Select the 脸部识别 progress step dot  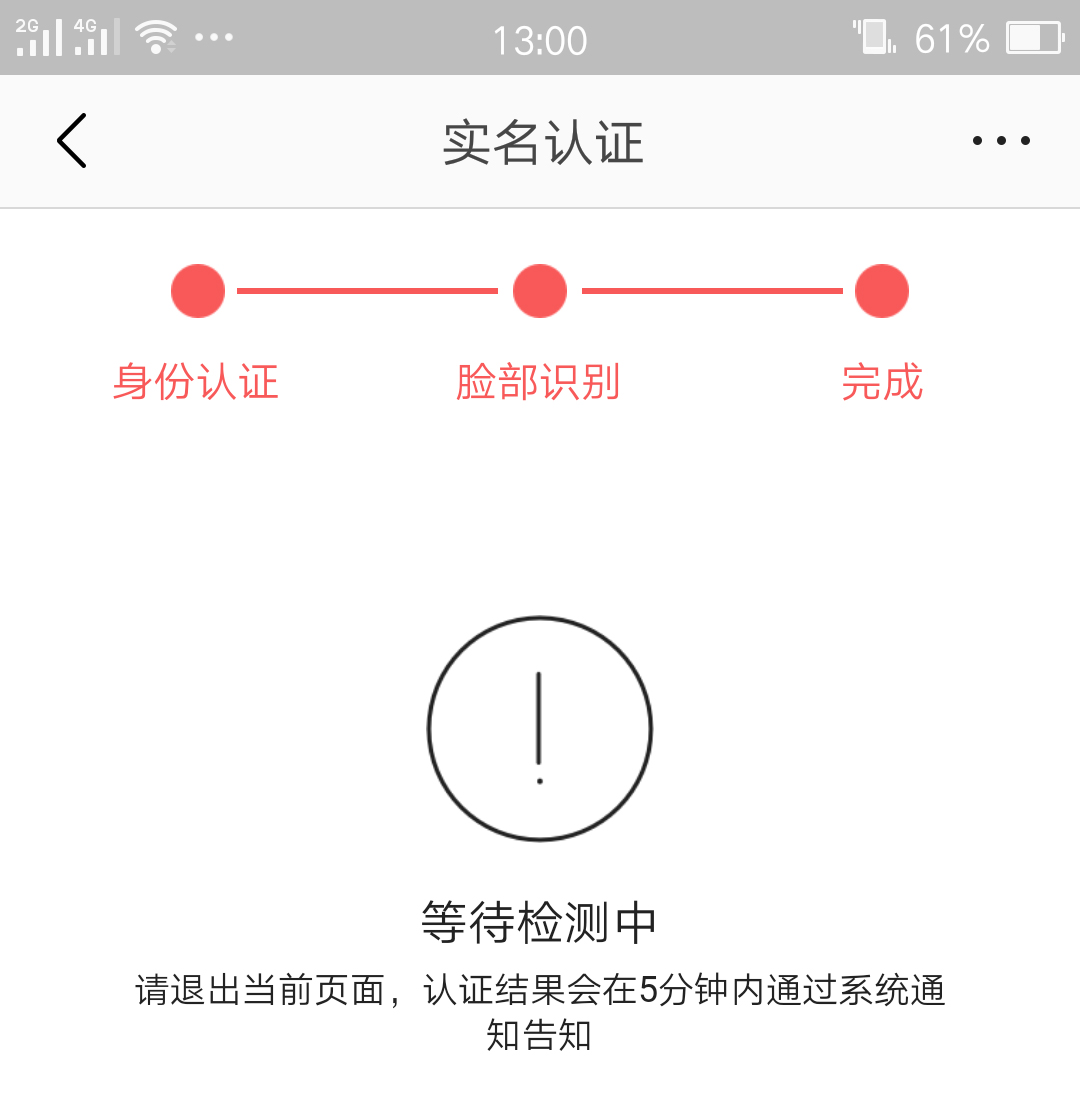pos(540,290)
